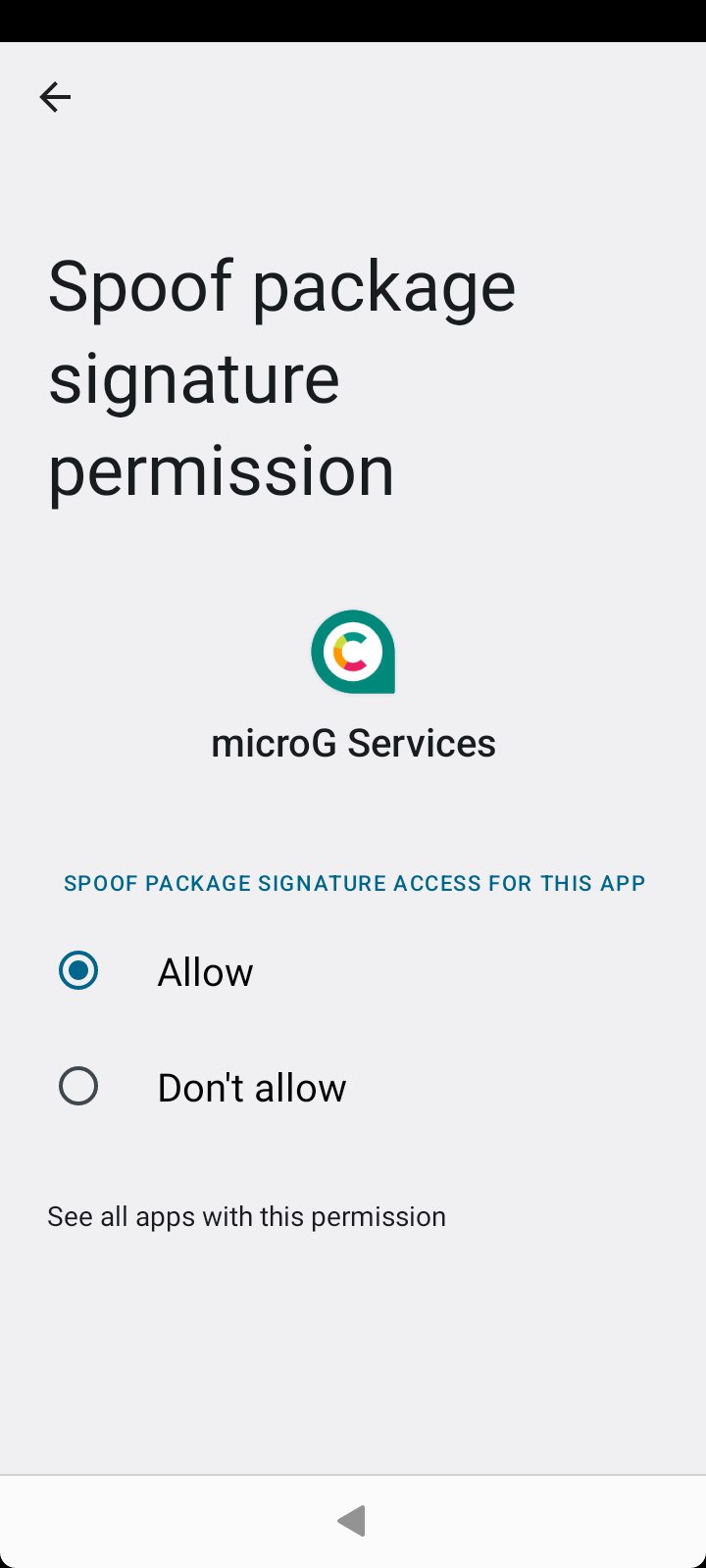Image resolution: width=706 pixels, height=1568 pixels.
Task: Choose Don't allow for microG Services
Action: (x=353, y=1087)
